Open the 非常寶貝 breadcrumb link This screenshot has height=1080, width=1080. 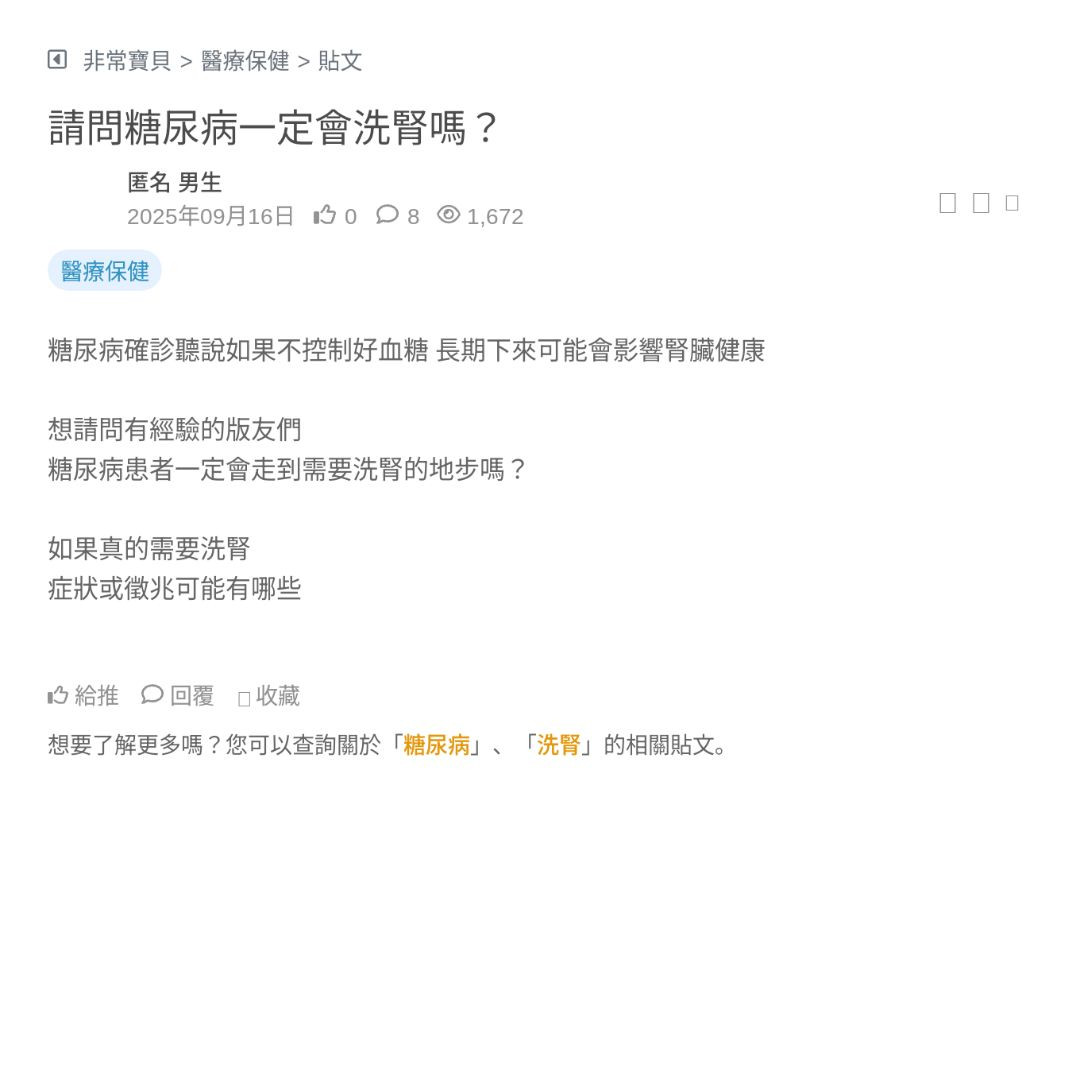[x=127, y=61]
